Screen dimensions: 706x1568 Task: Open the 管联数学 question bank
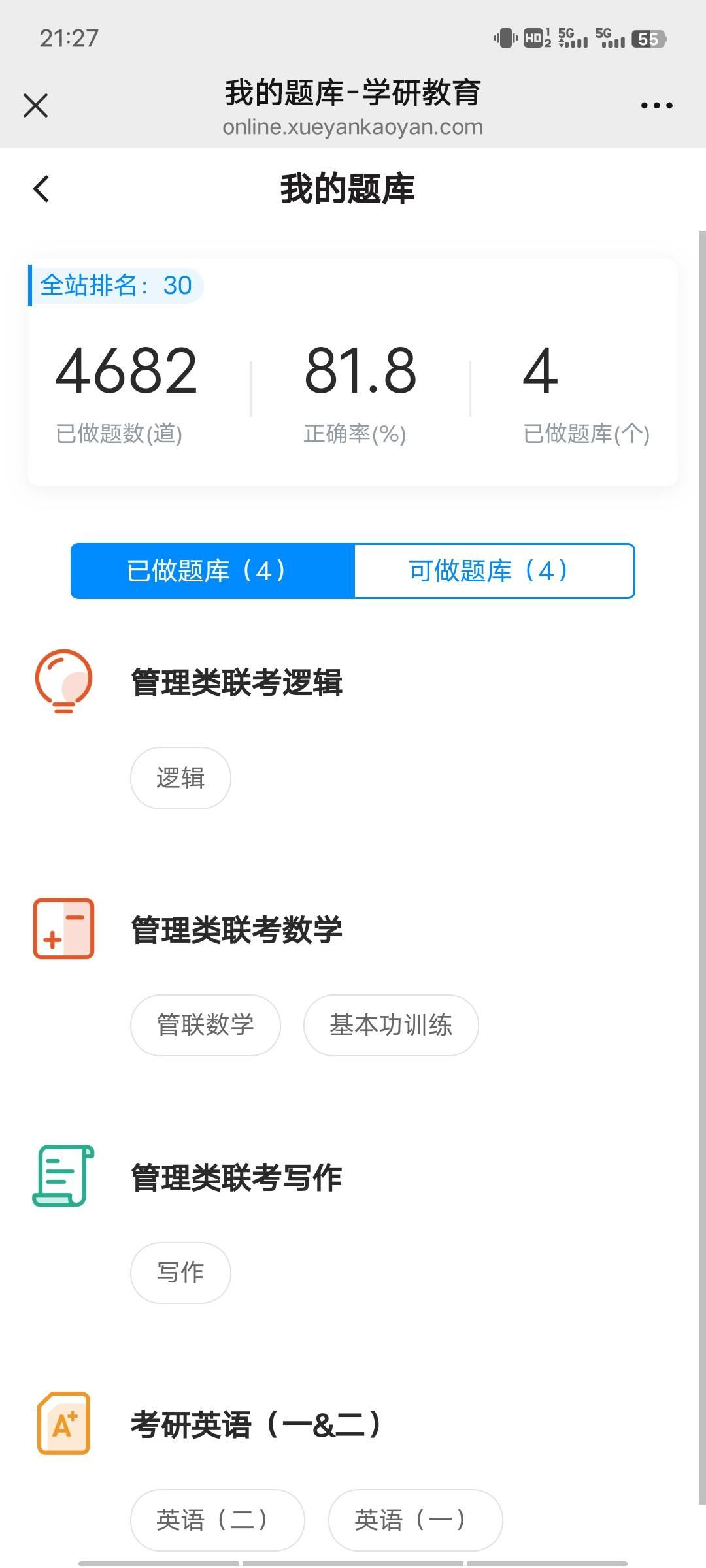click(x=205, y=1024)
